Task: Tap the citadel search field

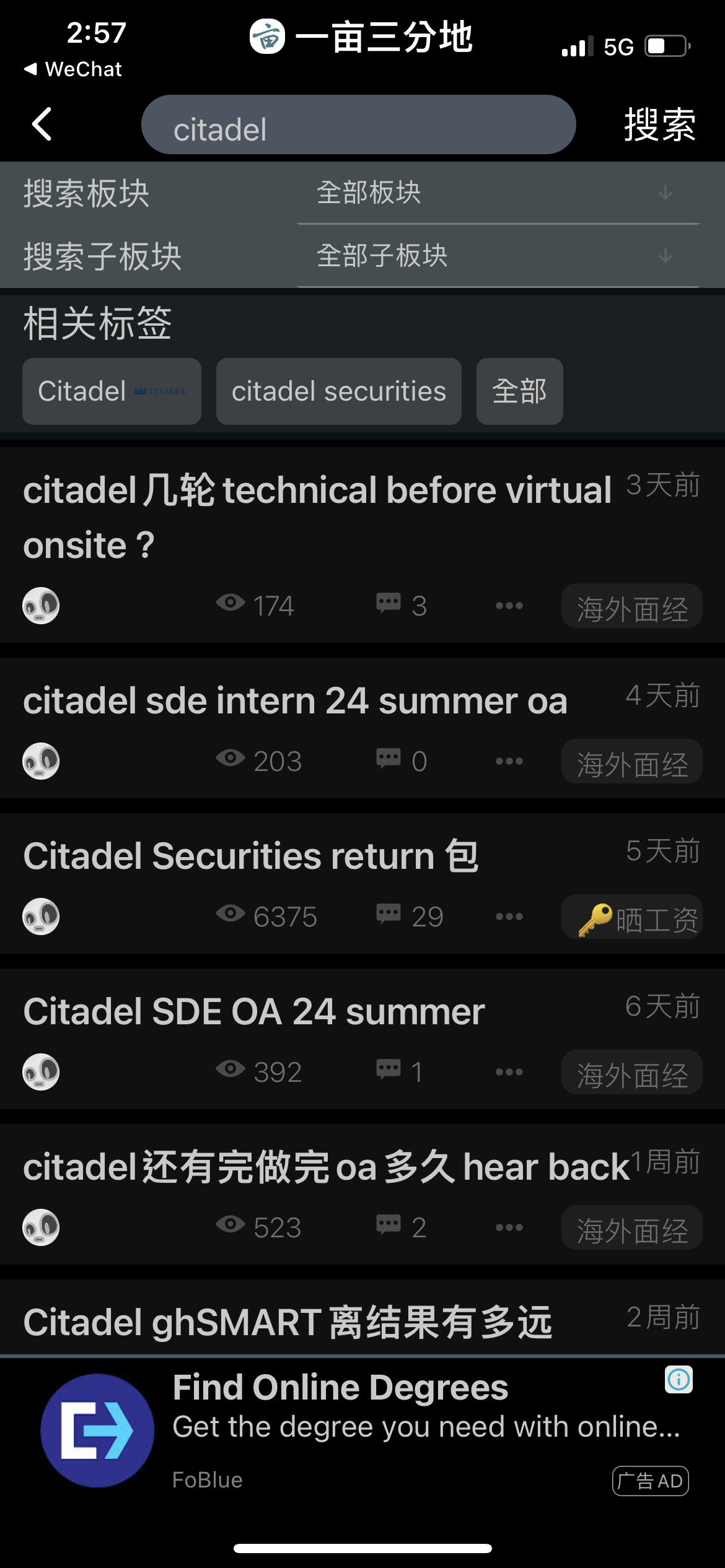Action: coord(359,124)
